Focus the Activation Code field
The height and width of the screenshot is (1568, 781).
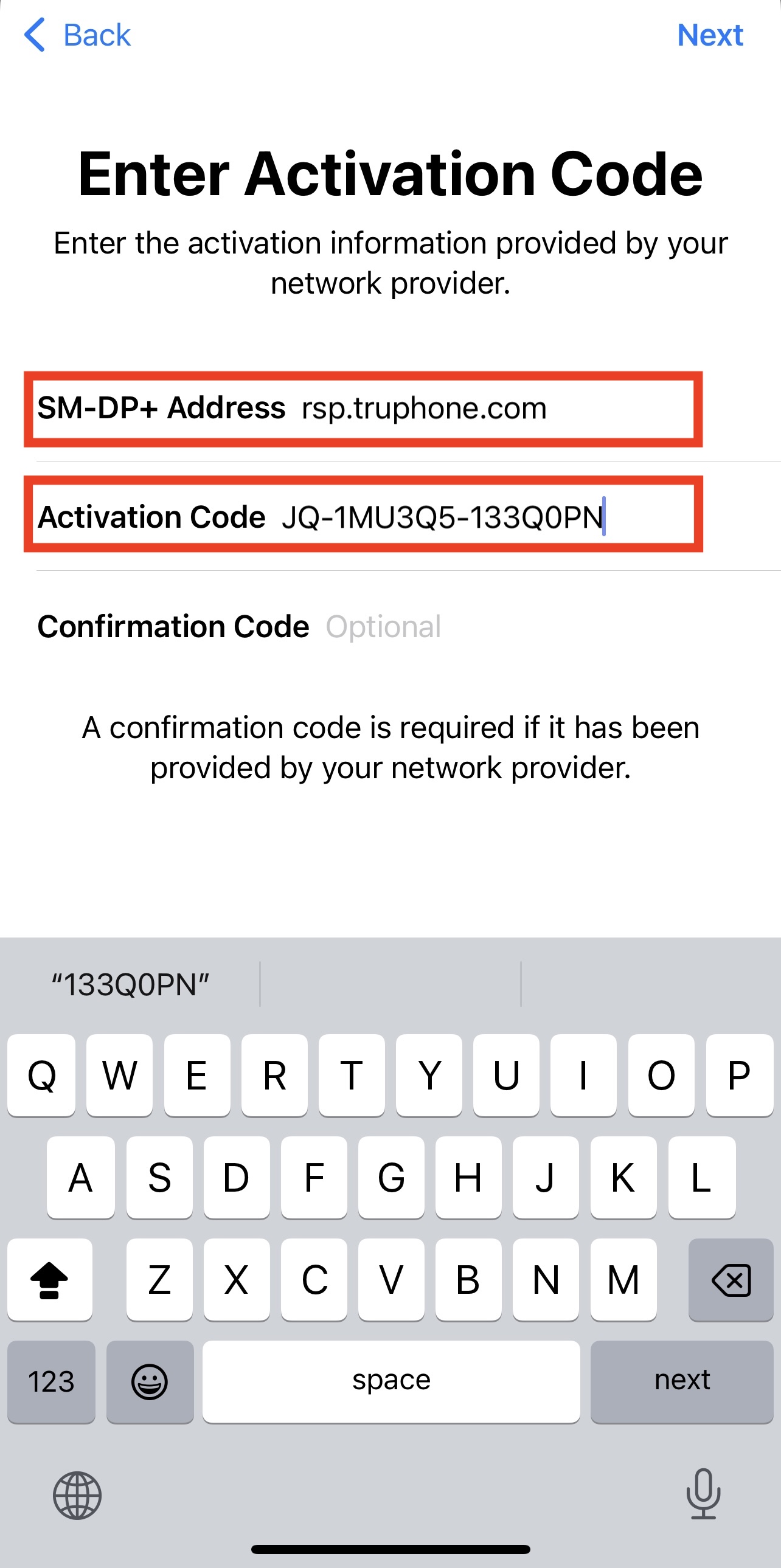click(442, 517)
